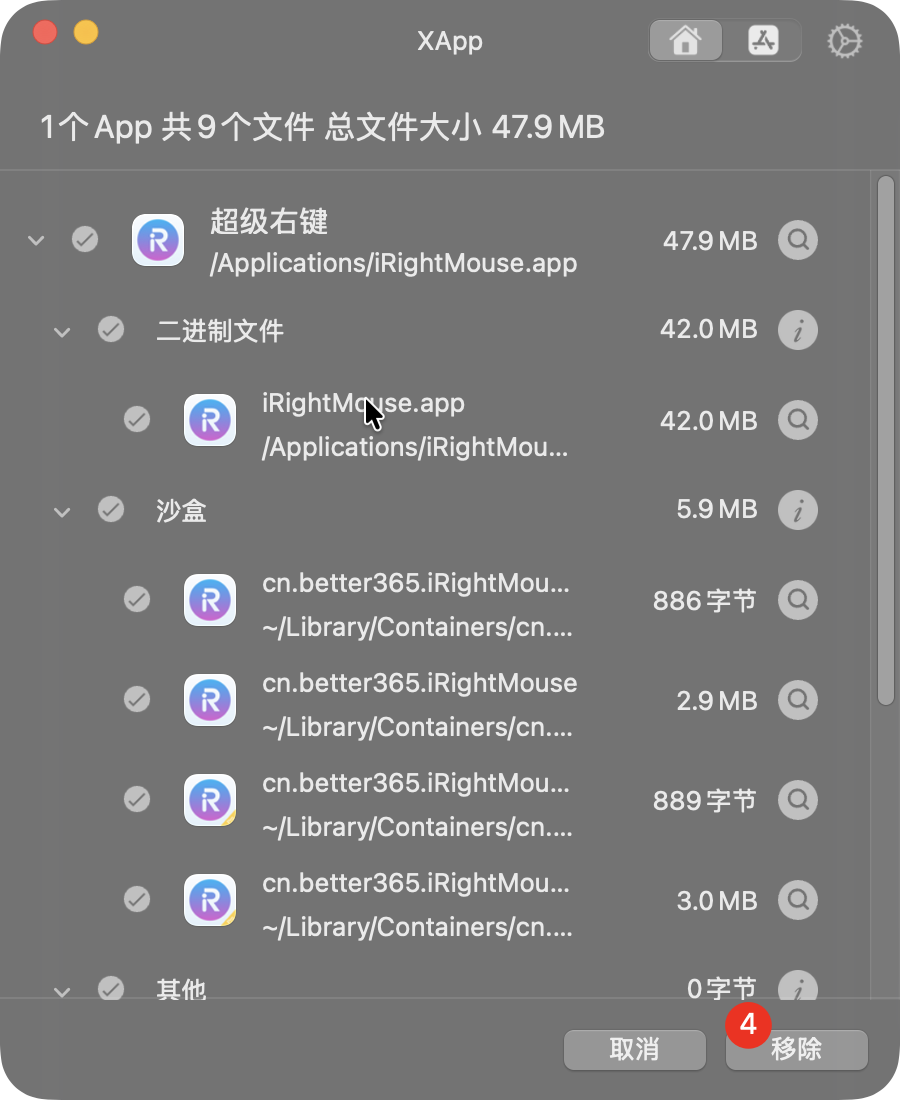Uncheck the 沙盒 section checkbox
This screenshot has height=1100, width=900.
click(x=111, y=510)
